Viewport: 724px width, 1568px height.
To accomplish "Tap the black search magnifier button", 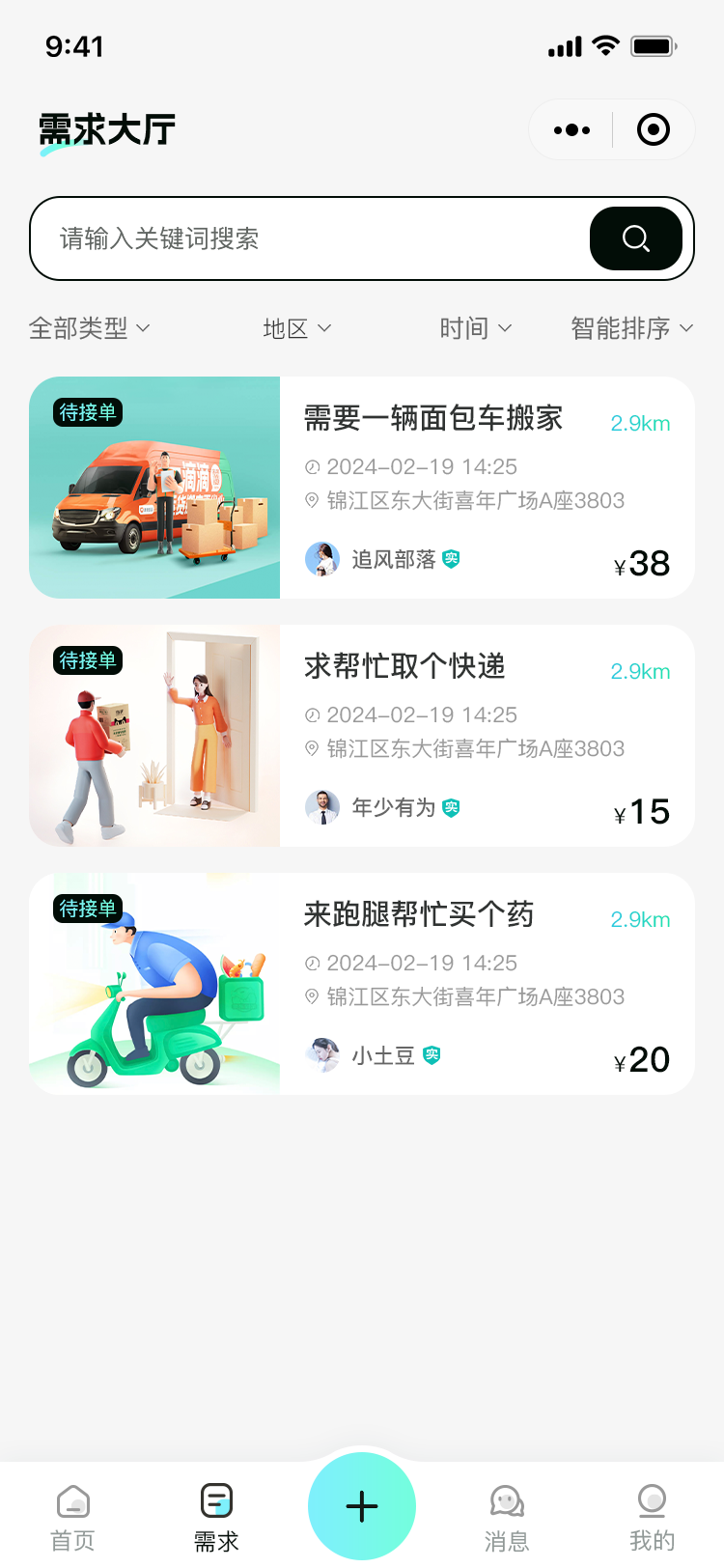I will pos(635,238).
